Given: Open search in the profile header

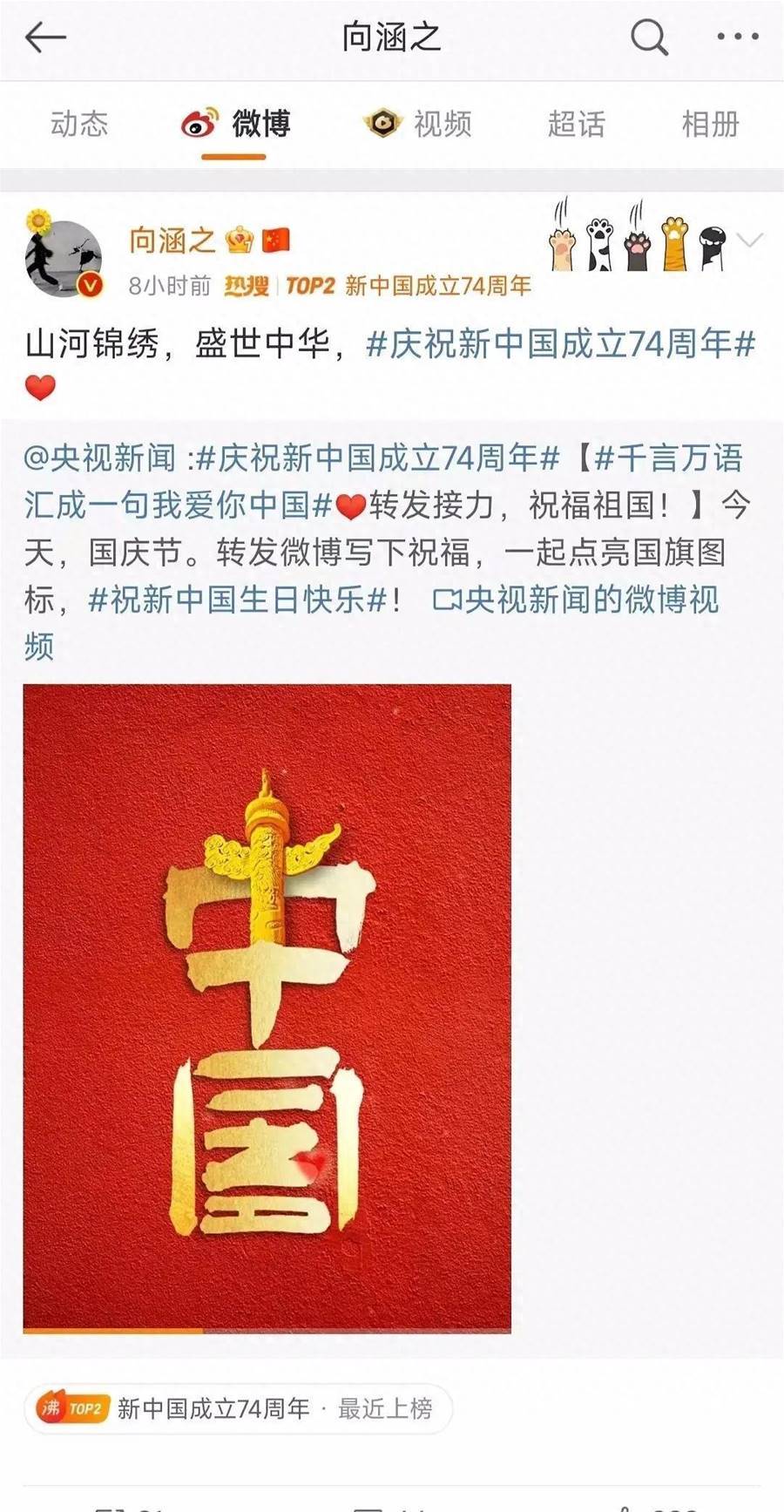Looking at the screenshot, I should point(649,37).
